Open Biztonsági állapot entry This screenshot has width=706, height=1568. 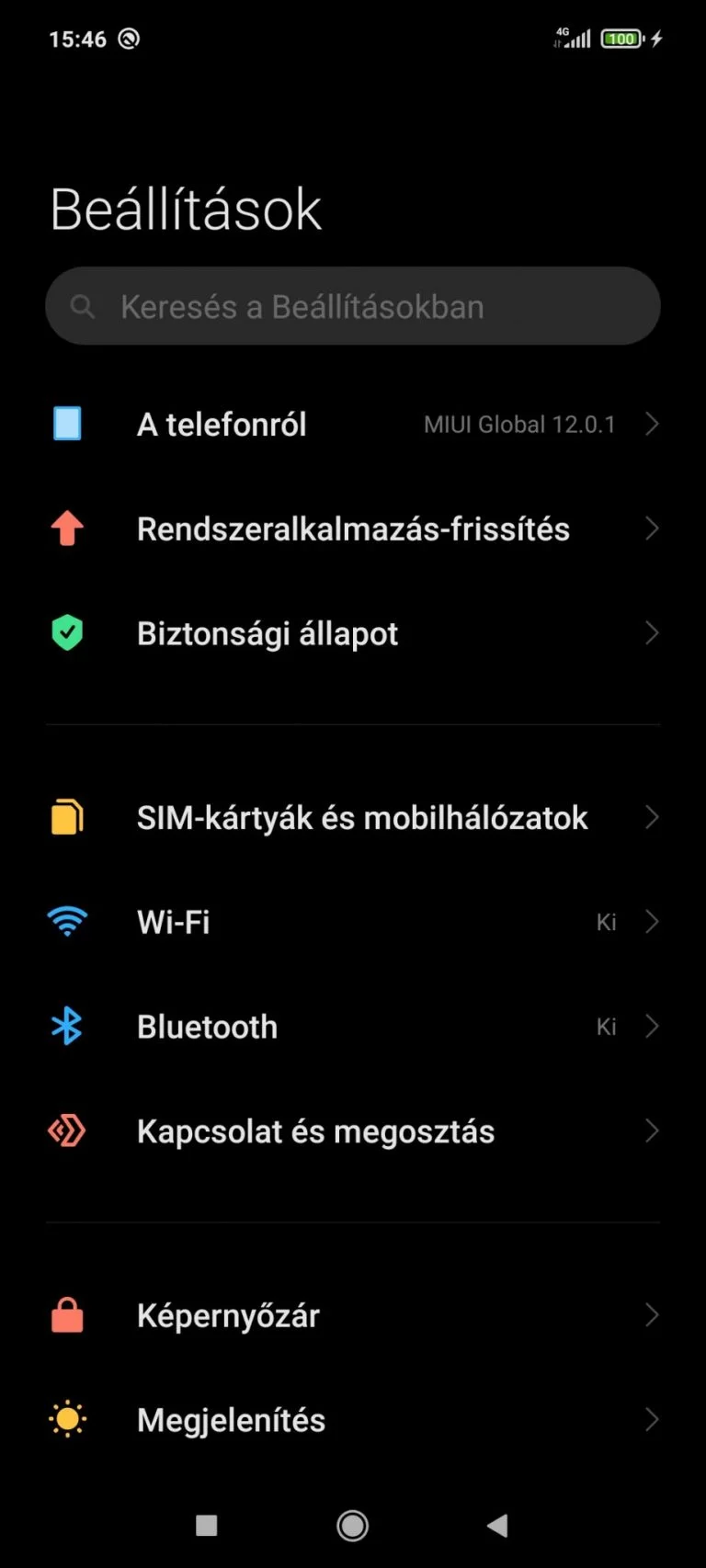tap(353, 633)
